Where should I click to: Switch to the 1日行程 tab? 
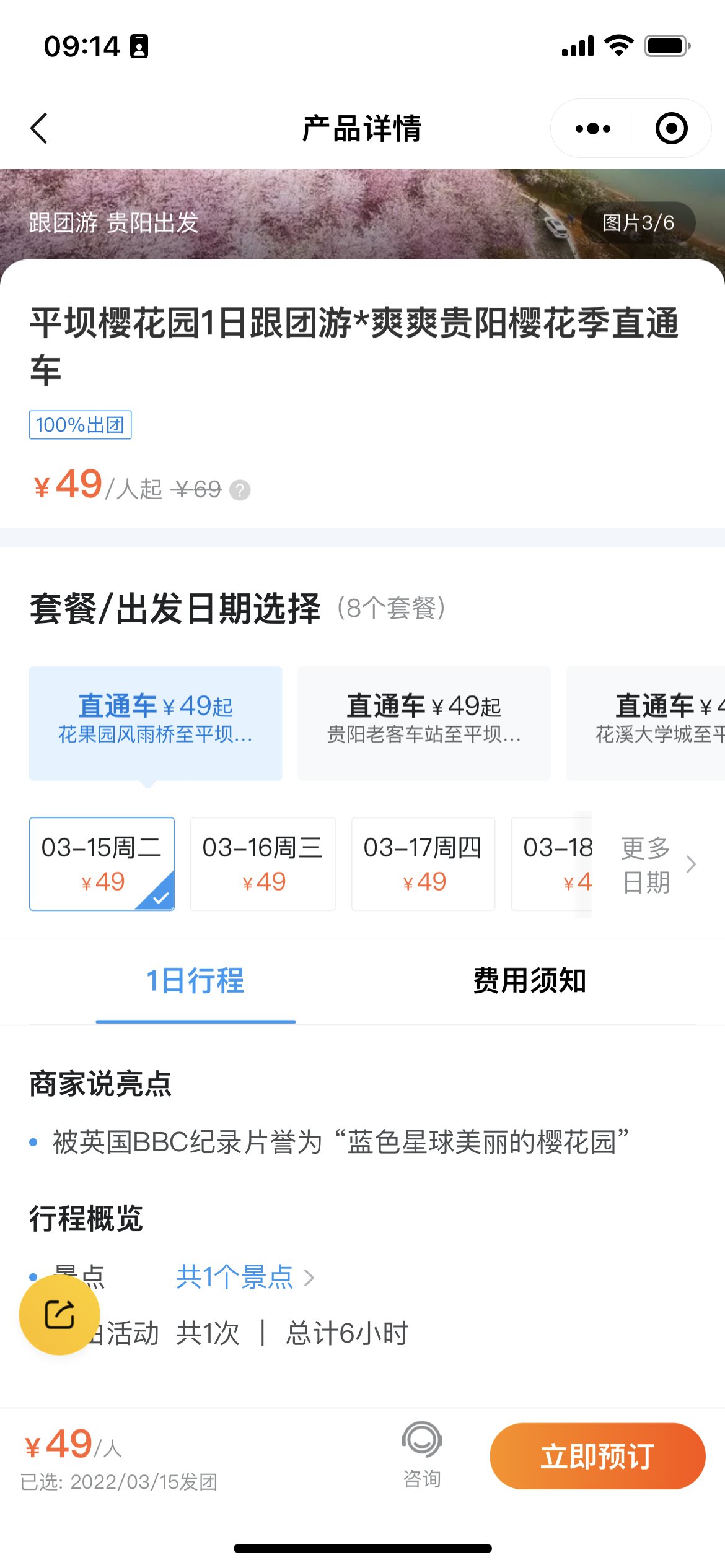click(195, 981)
